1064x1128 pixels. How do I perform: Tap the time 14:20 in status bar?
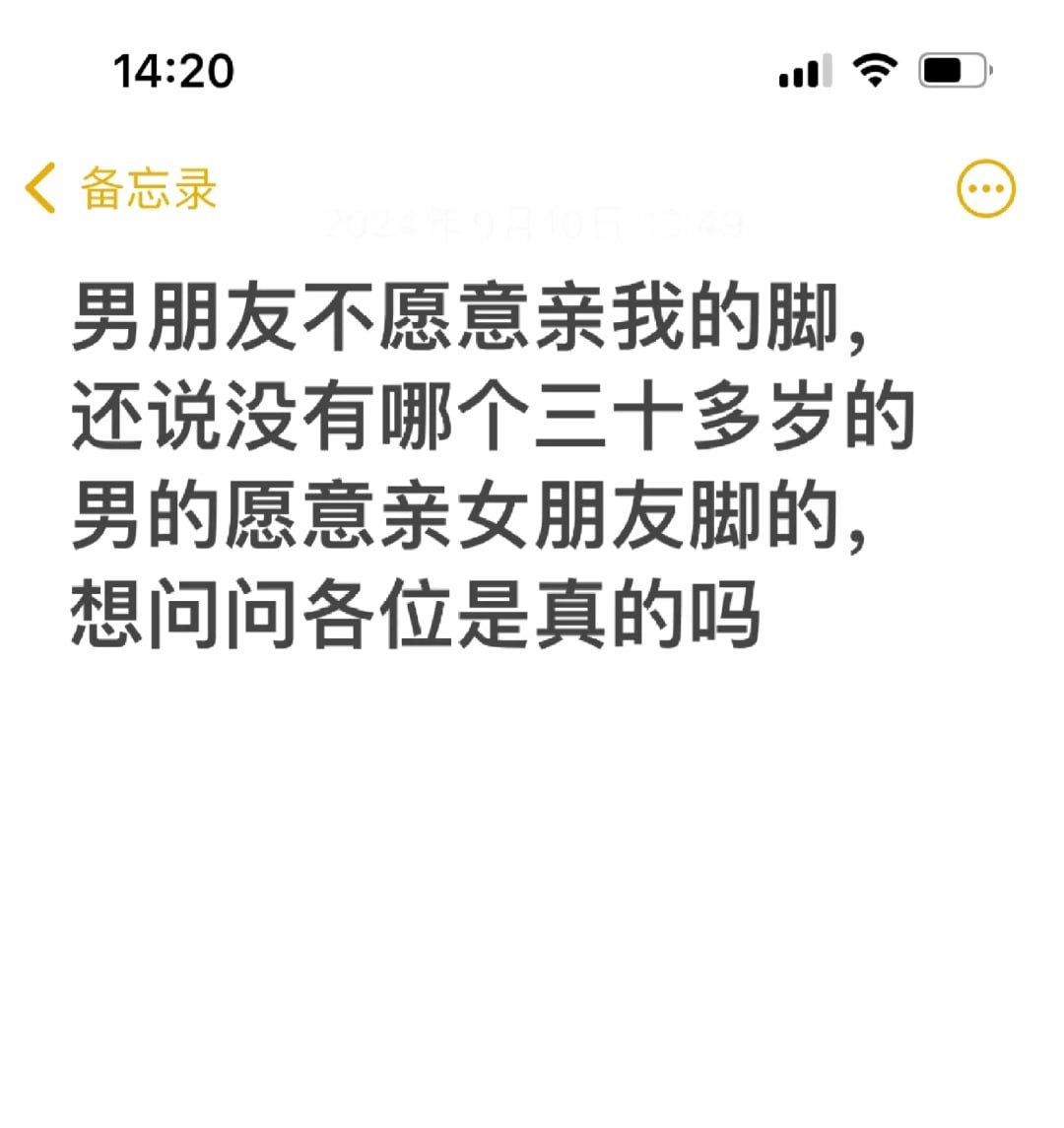(172, 69)
